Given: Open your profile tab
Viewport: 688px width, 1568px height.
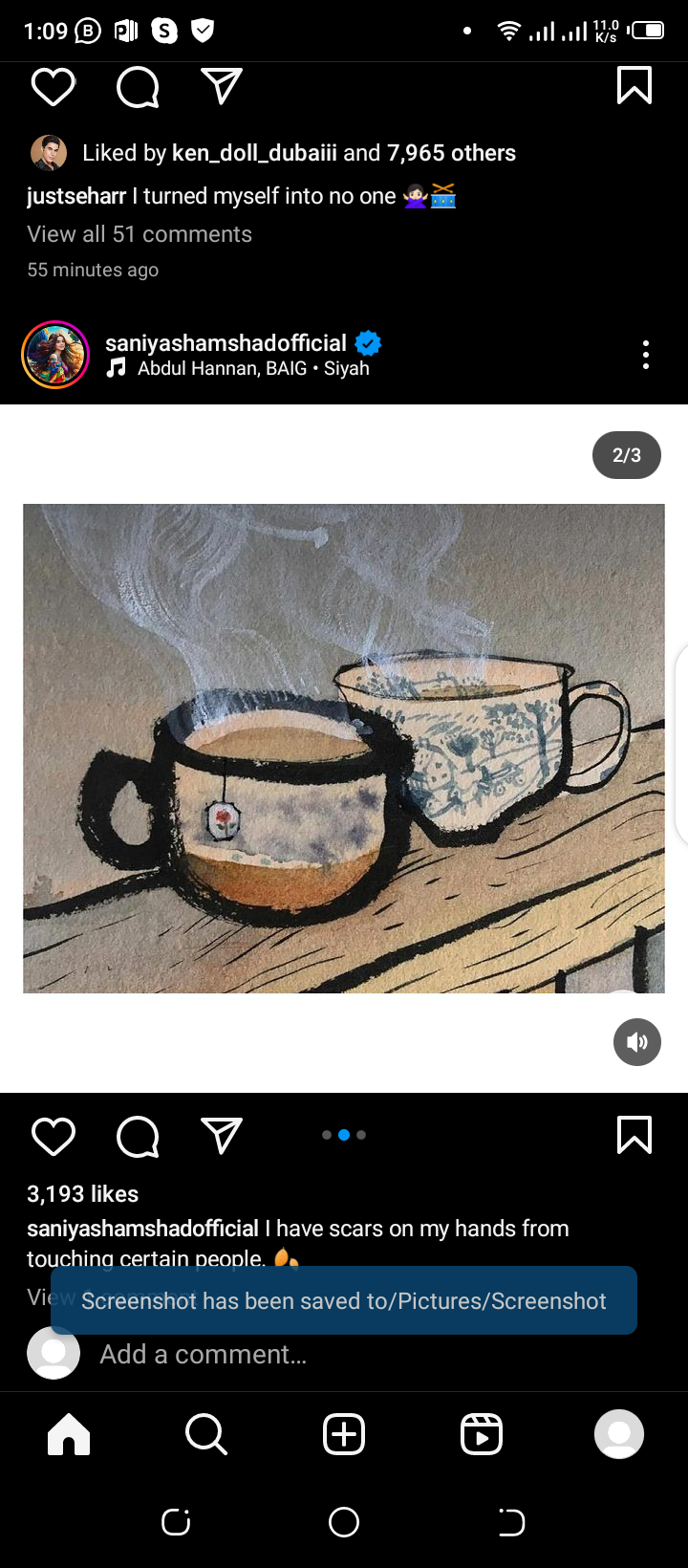Looking at the screenshot, I should 619,1434.
